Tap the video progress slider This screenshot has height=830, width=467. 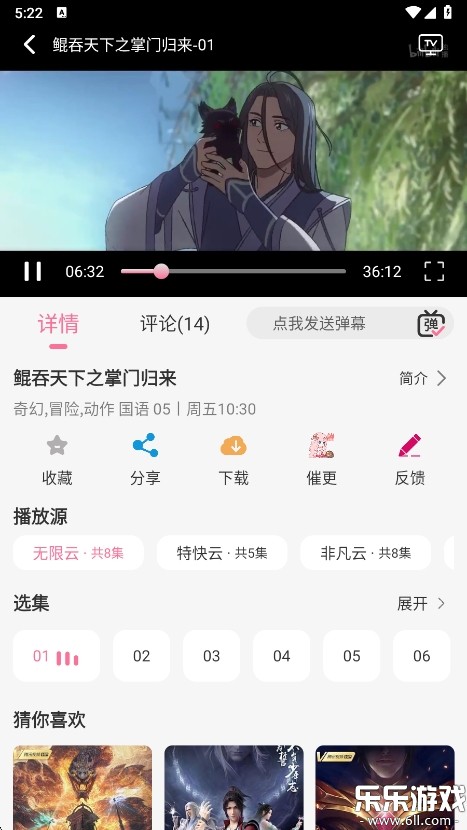233,271
